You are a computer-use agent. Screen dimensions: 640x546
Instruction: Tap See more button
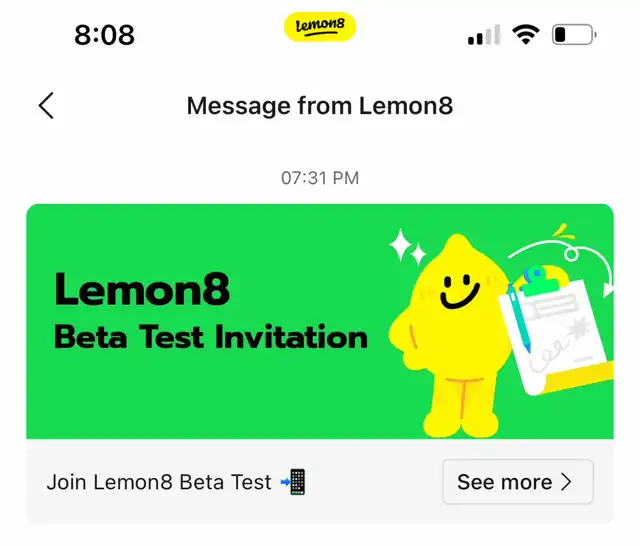point(517,482)
